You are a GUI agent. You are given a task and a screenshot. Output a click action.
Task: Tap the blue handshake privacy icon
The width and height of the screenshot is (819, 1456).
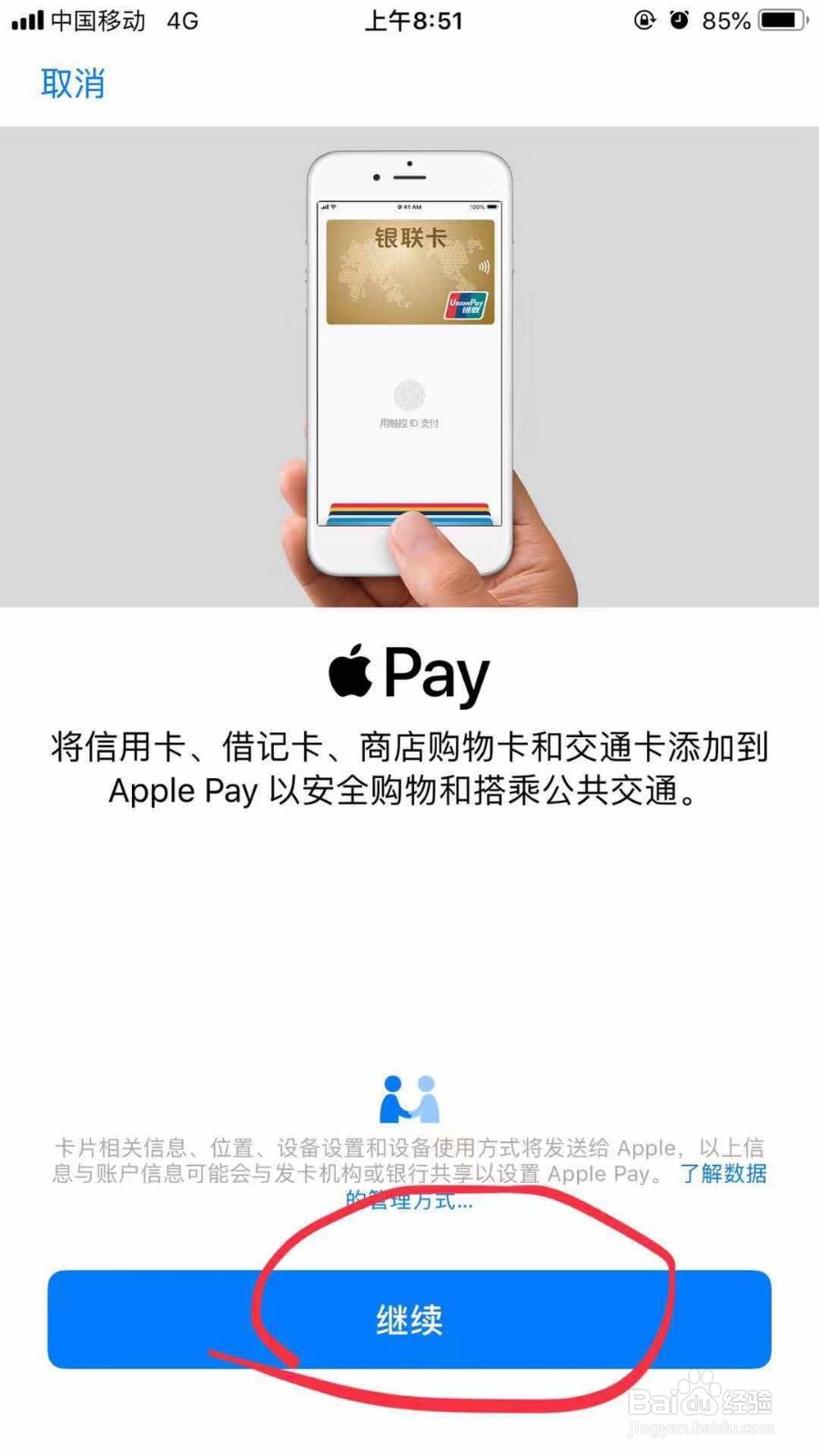(x=409, y=1098)
